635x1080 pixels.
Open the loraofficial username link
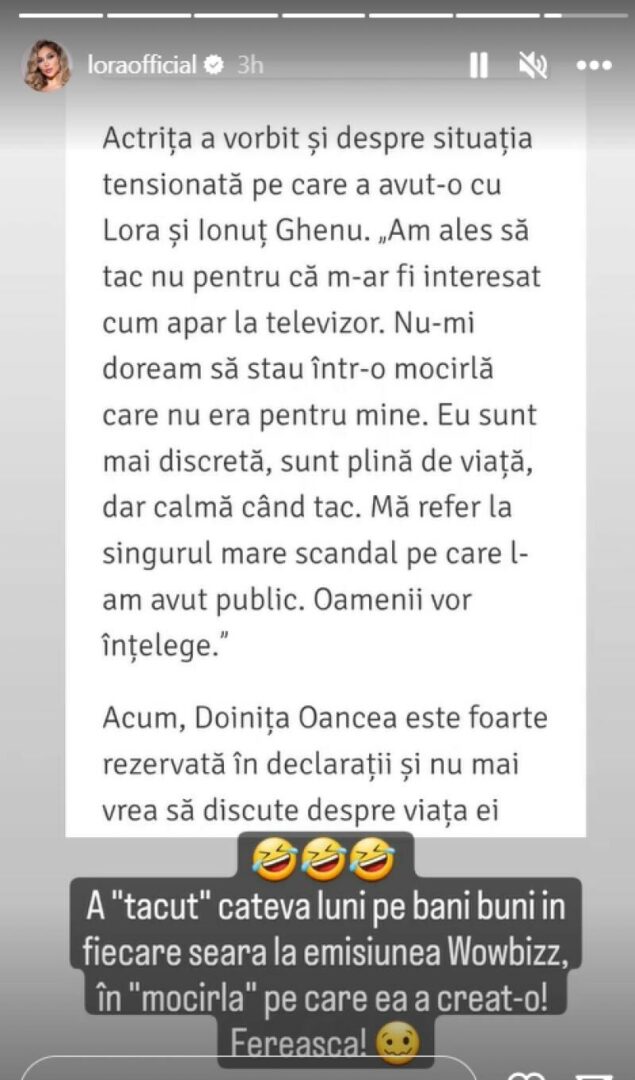click(x=142, y=67)
